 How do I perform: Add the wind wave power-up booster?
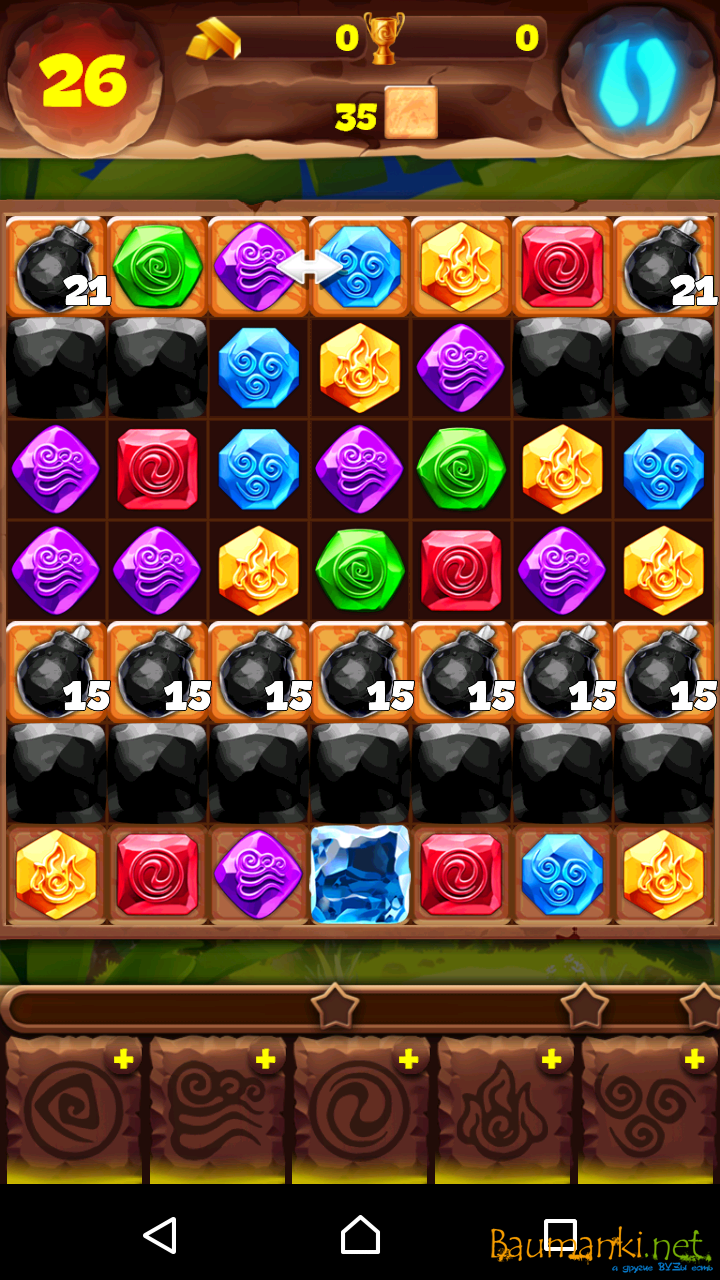tap(265, 1060)
